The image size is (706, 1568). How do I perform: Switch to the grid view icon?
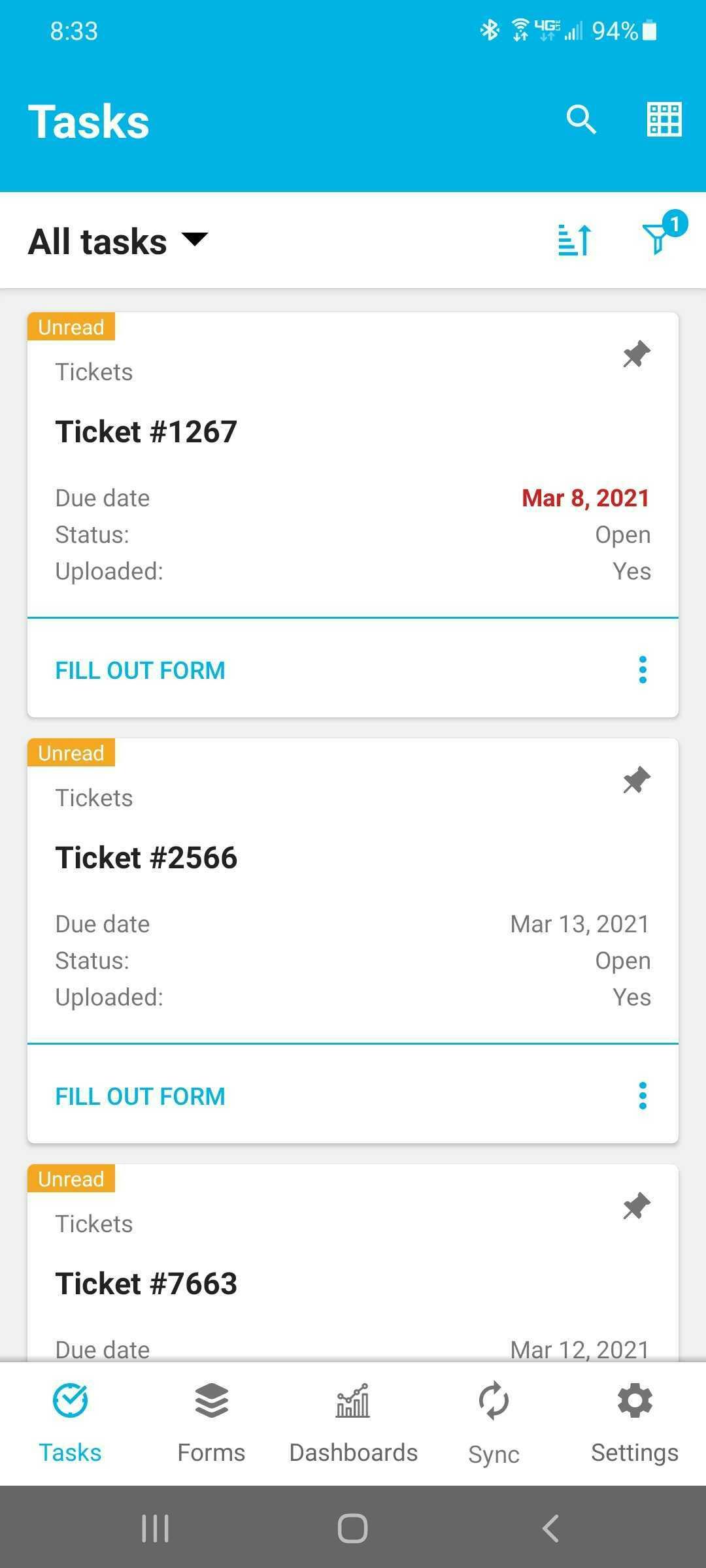(664, 120)
